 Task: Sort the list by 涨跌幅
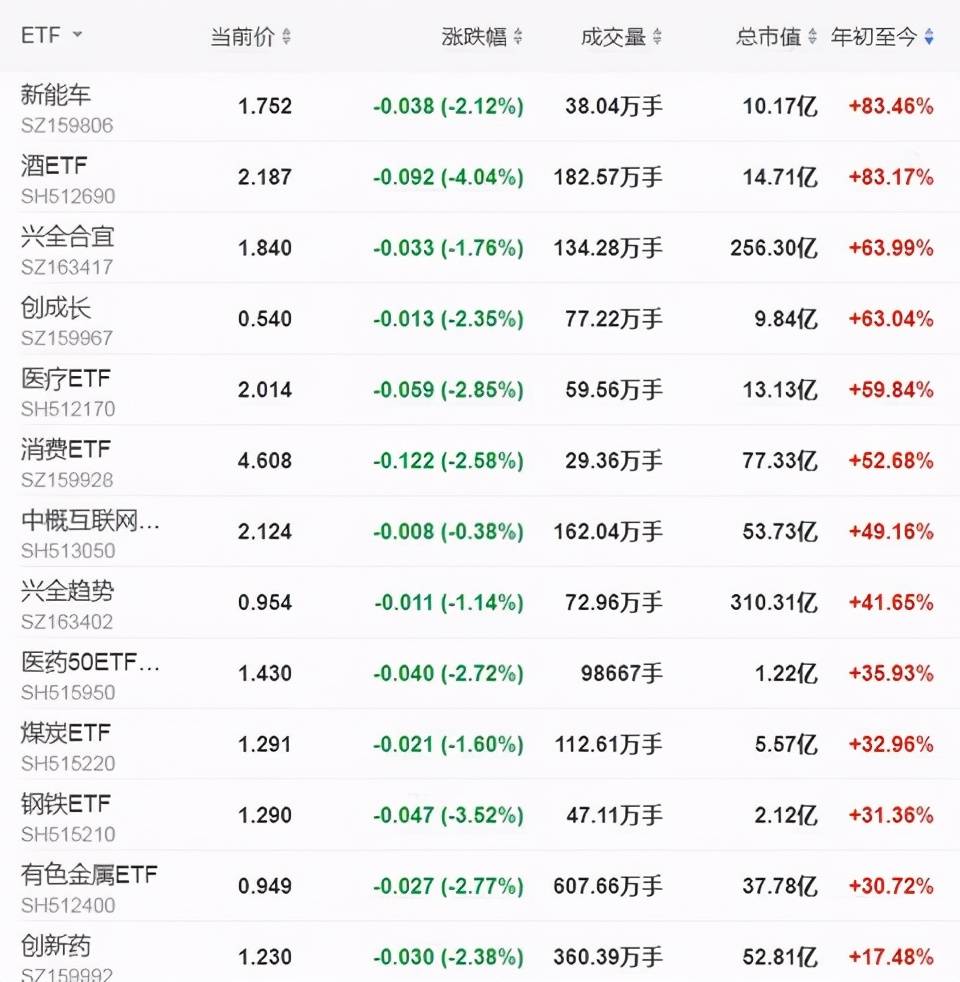tap(482, 37)
